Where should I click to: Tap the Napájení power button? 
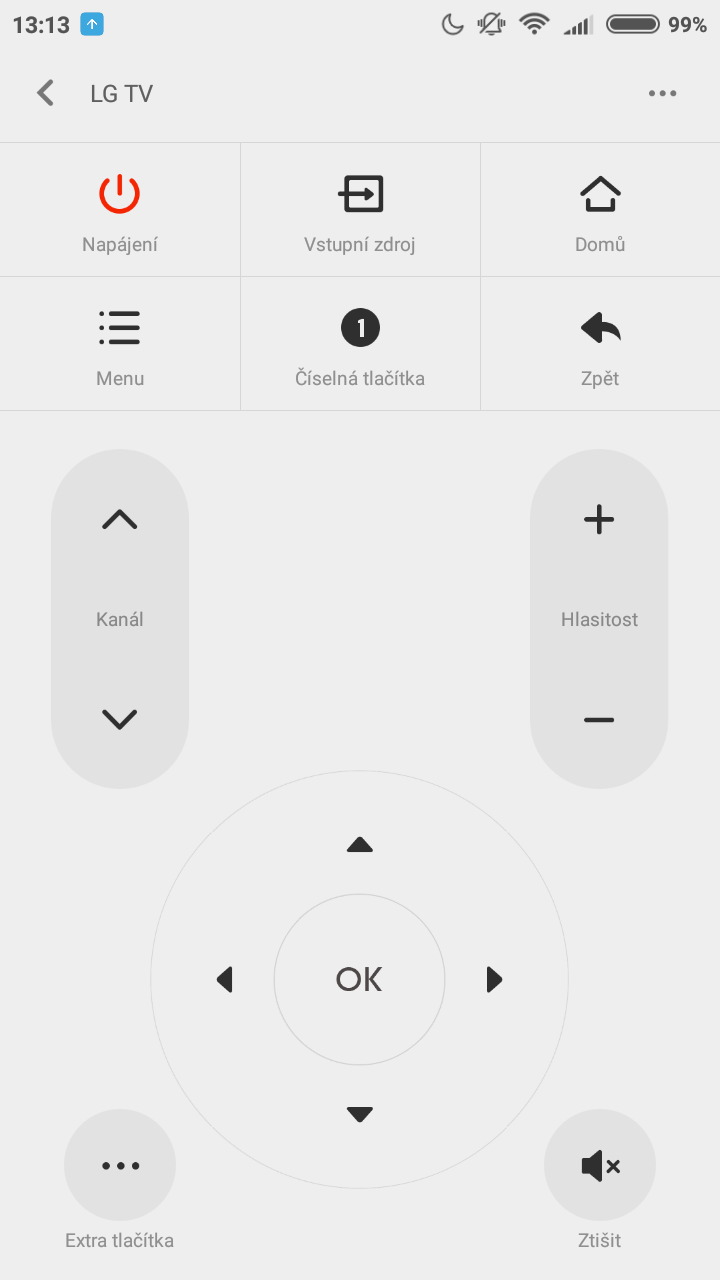click(x=120, y=210)
